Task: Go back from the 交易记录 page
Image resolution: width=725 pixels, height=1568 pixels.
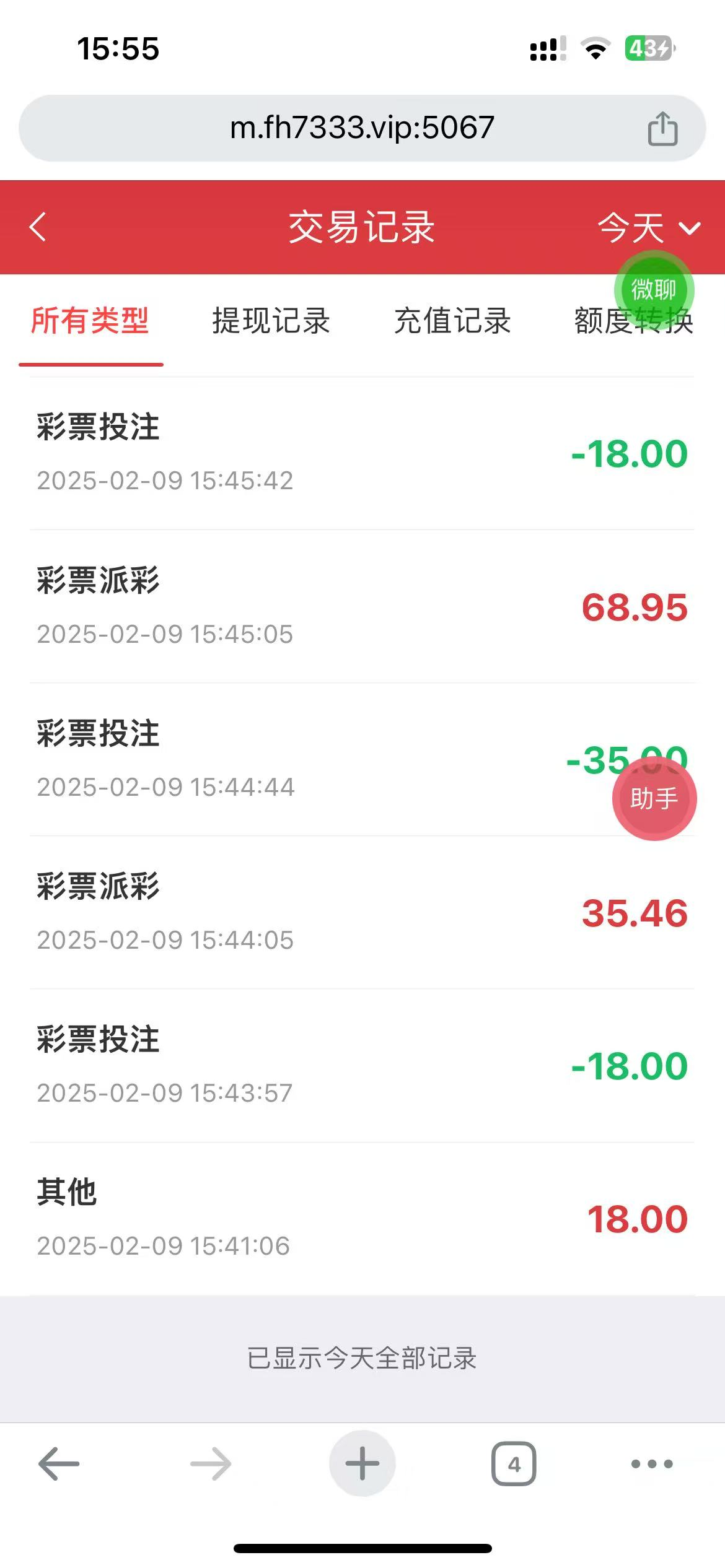Action: click(38, 227)
